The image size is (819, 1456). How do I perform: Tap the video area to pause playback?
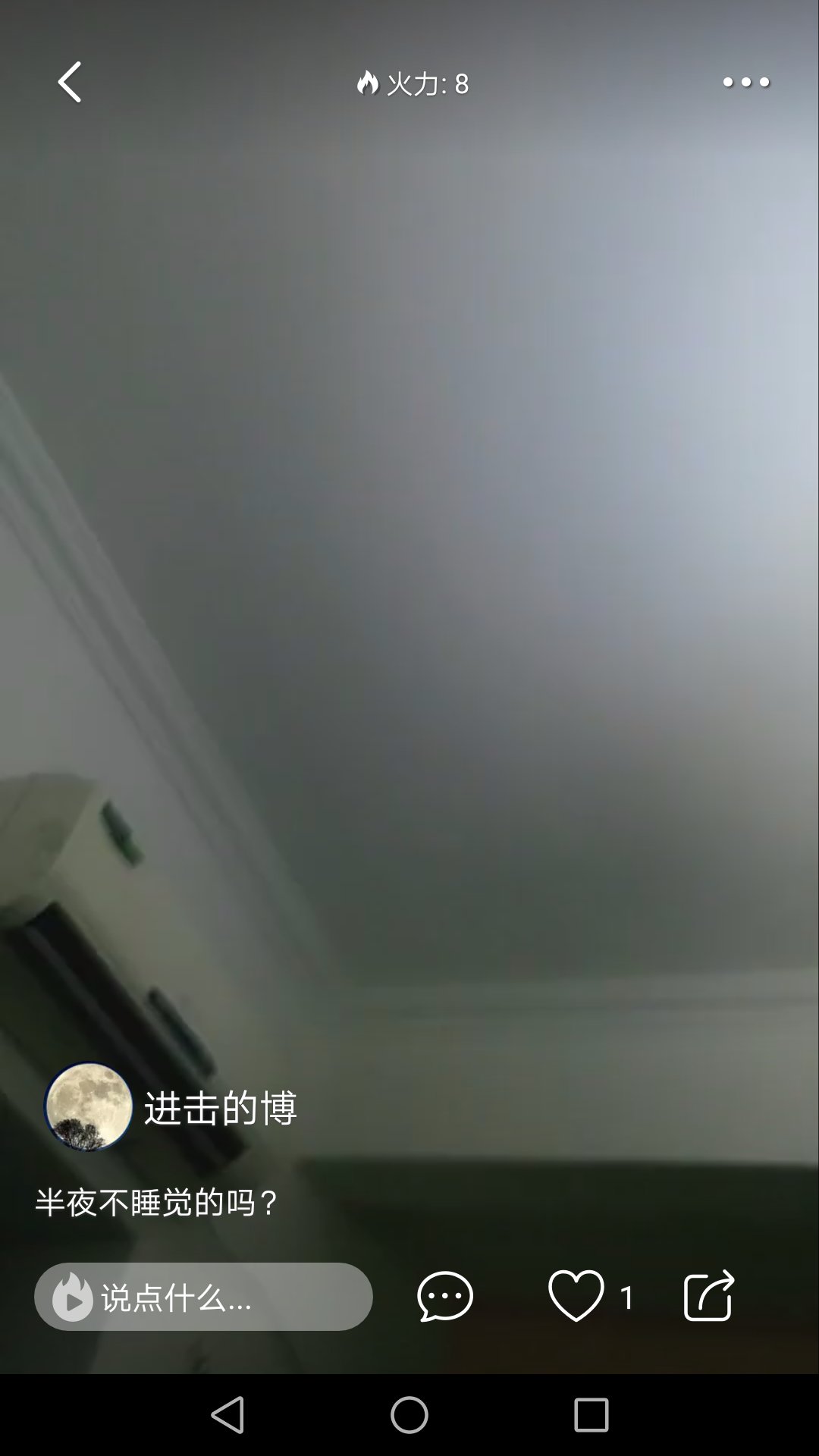click(409, 607)
